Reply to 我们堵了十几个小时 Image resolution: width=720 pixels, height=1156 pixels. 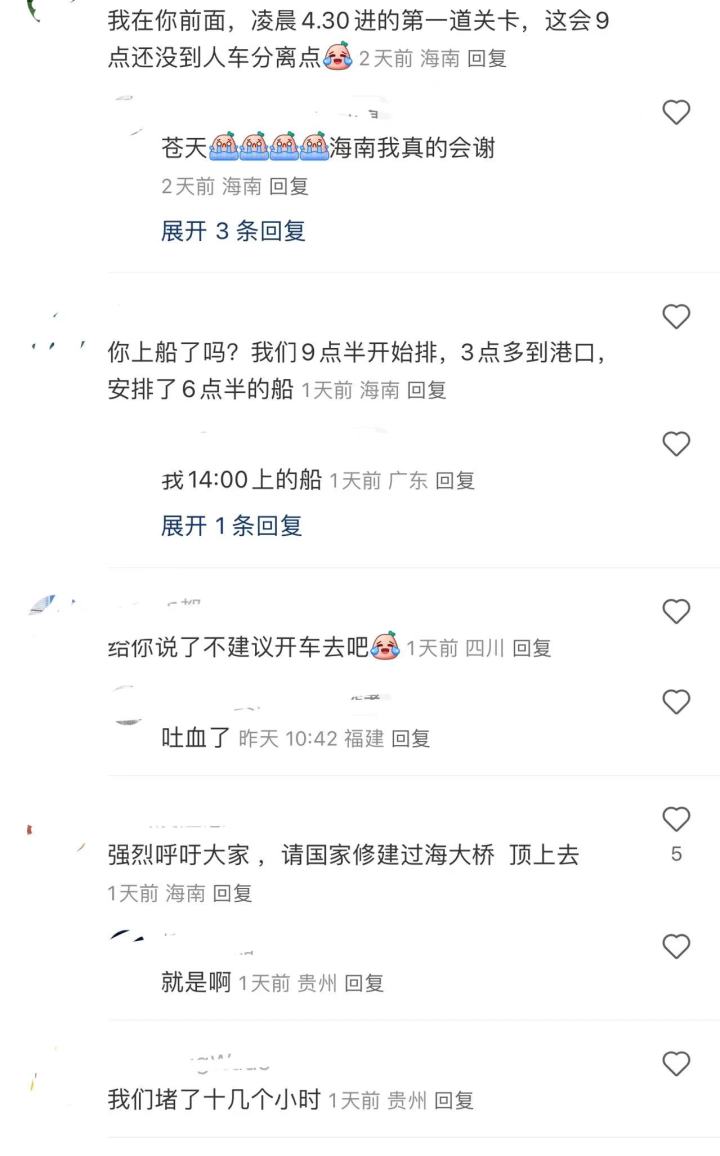pos(454,1101)
